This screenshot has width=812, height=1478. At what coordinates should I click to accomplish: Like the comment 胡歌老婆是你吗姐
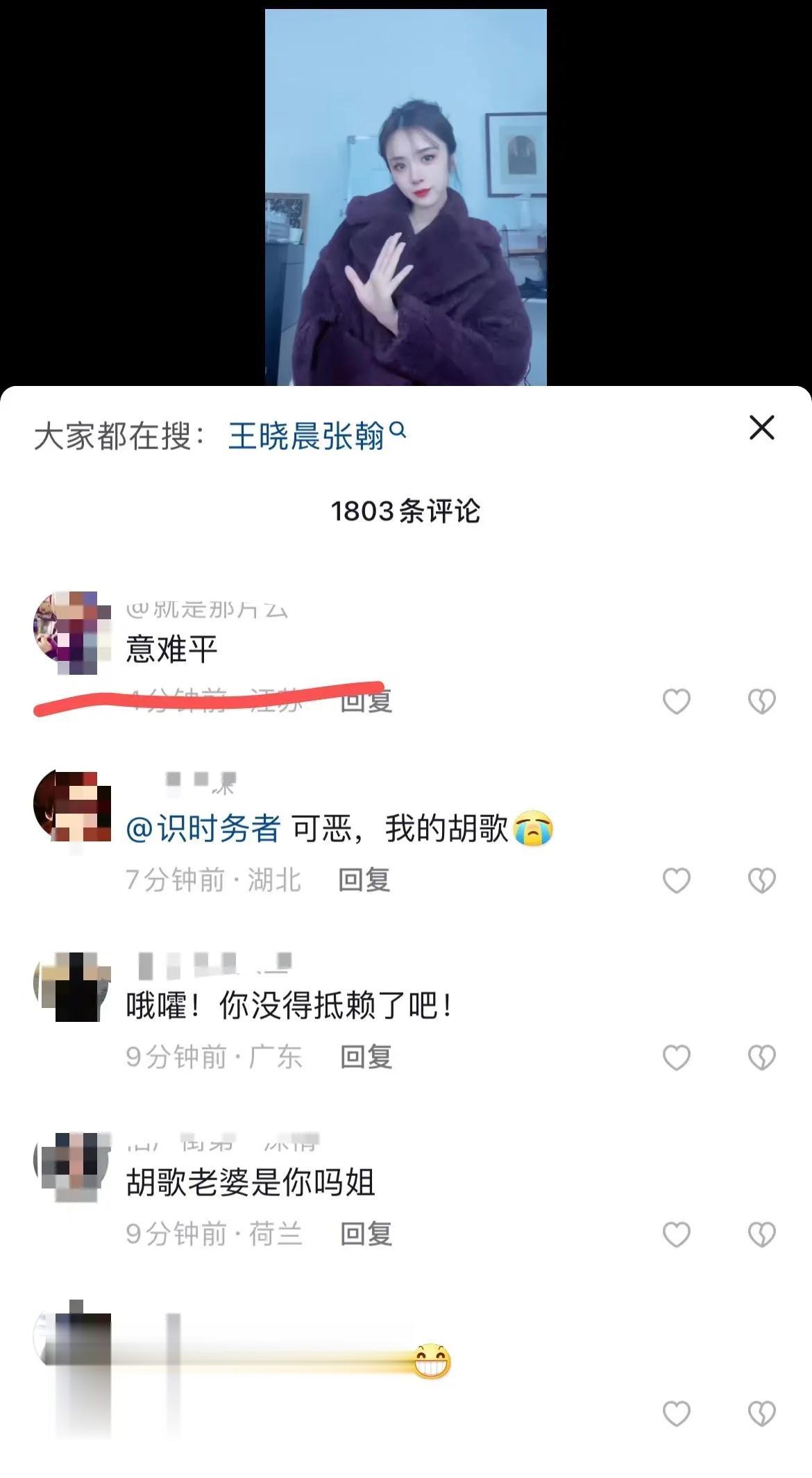(x=676, y=1234)
